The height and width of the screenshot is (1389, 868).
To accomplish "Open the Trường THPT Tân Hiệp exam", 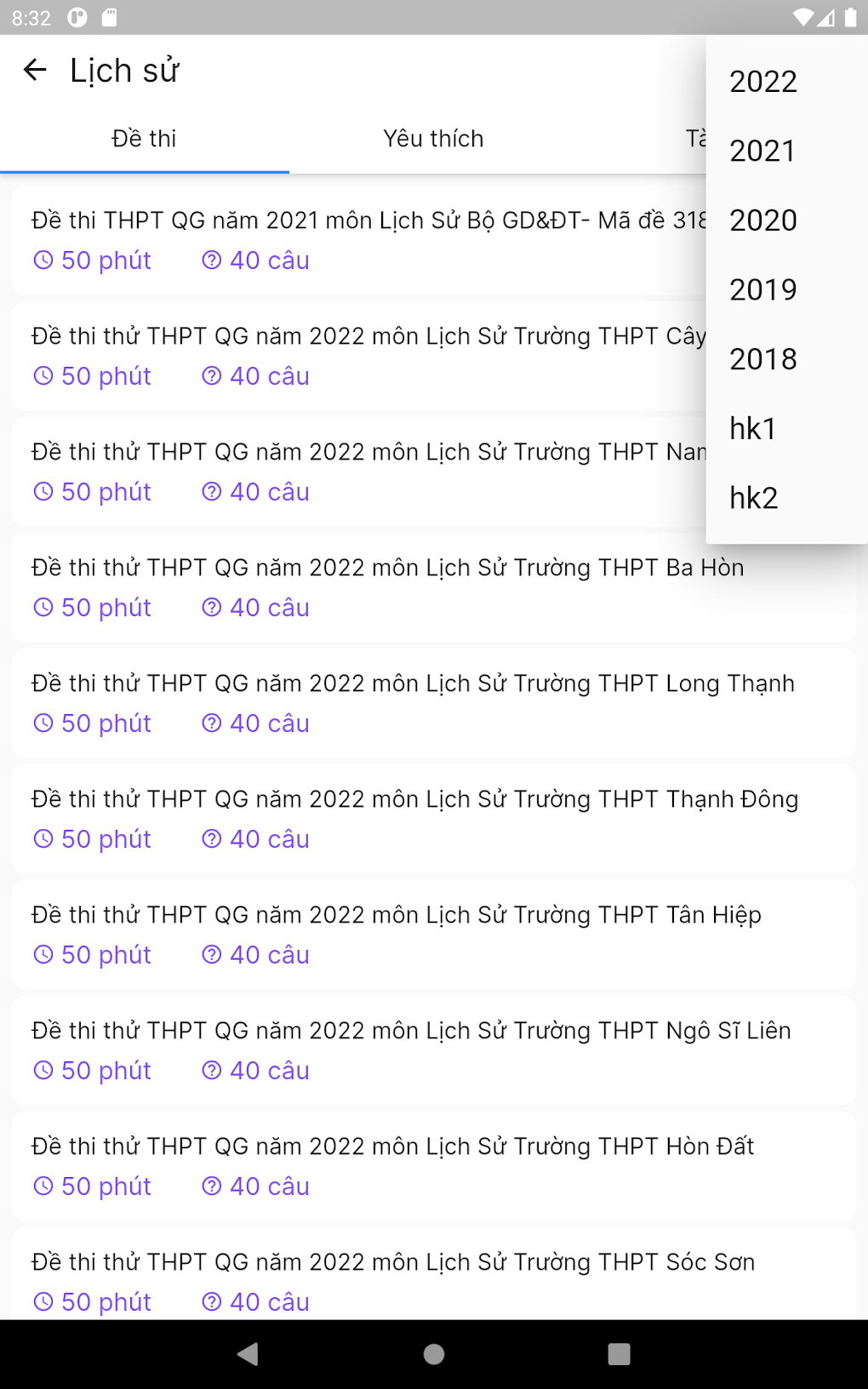I will point(434,935).
